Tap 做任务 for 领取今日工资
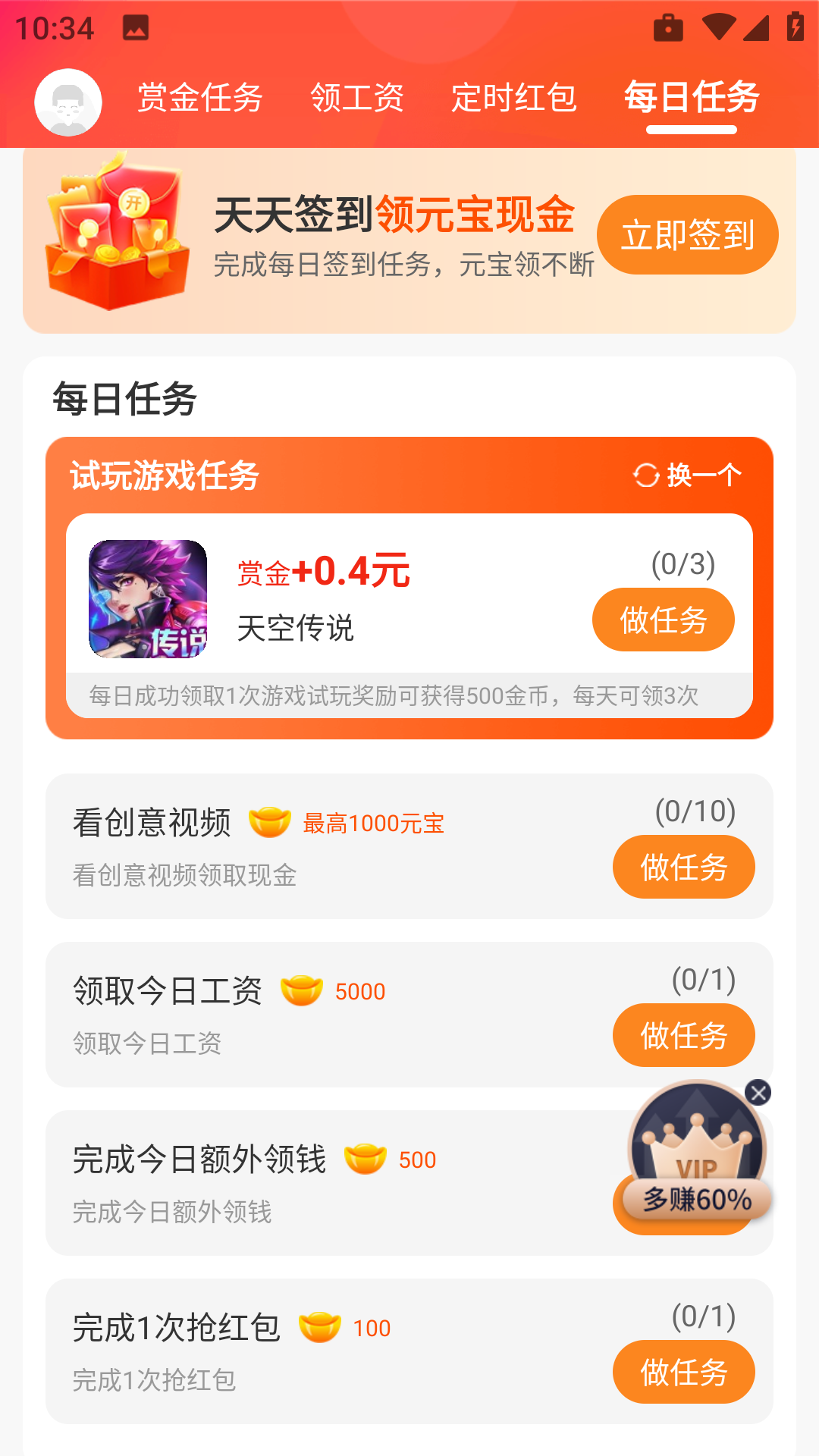 click(x=682, y=1034)
